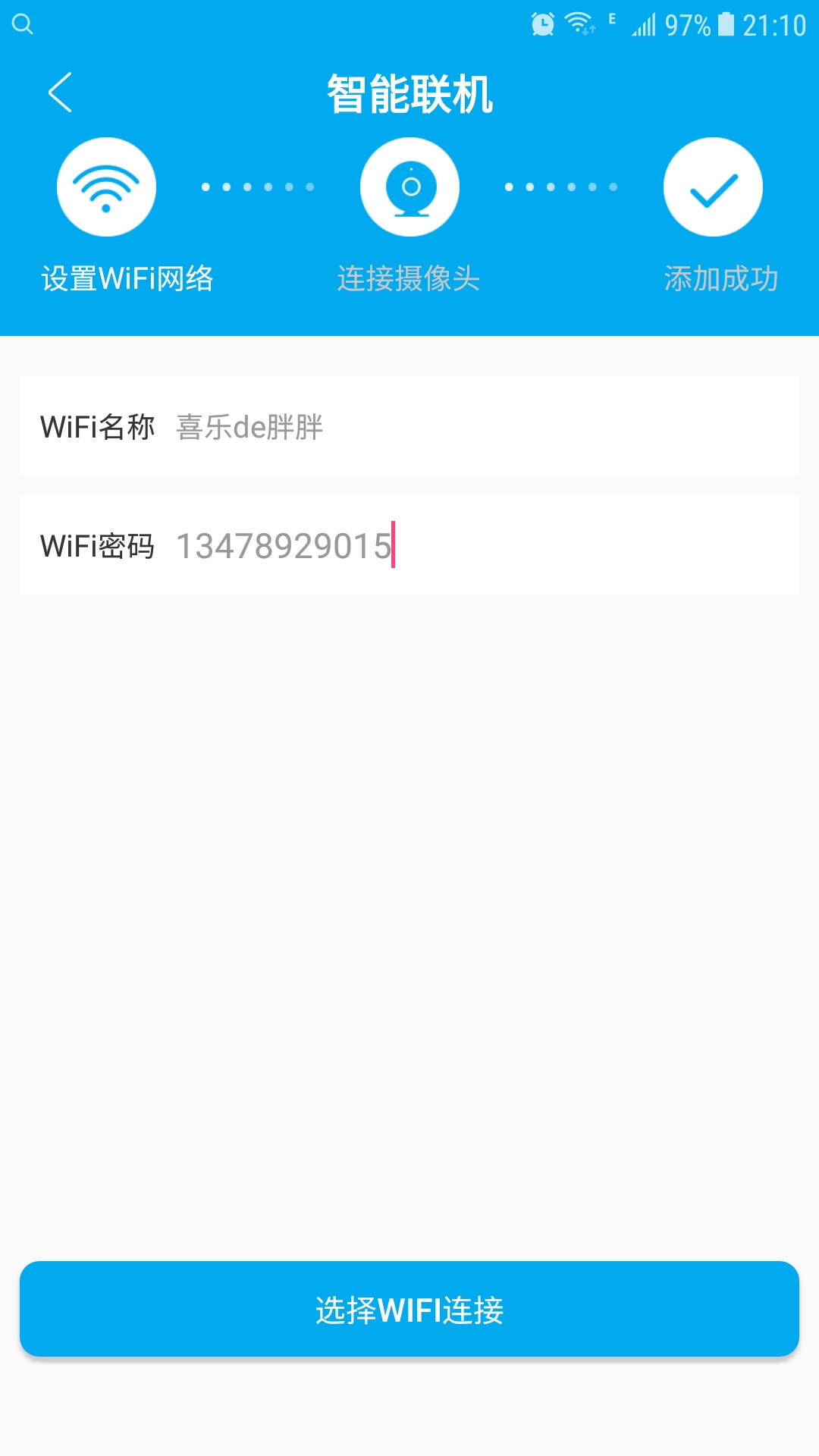819x1456 pixels.
Task: Tap the WiFi密码 password field
Action: tap(409, 546)
